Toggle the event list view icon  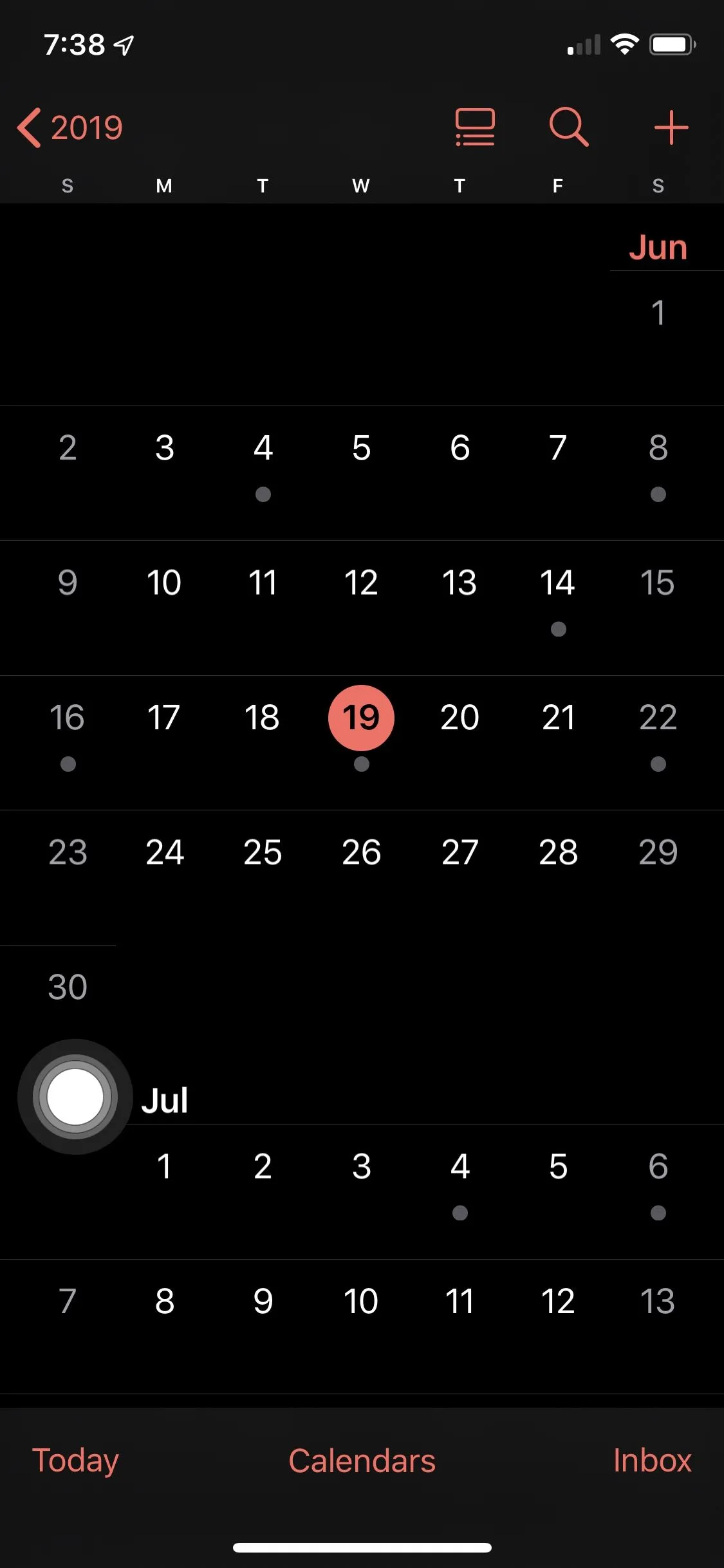click(x=475, y=127)
